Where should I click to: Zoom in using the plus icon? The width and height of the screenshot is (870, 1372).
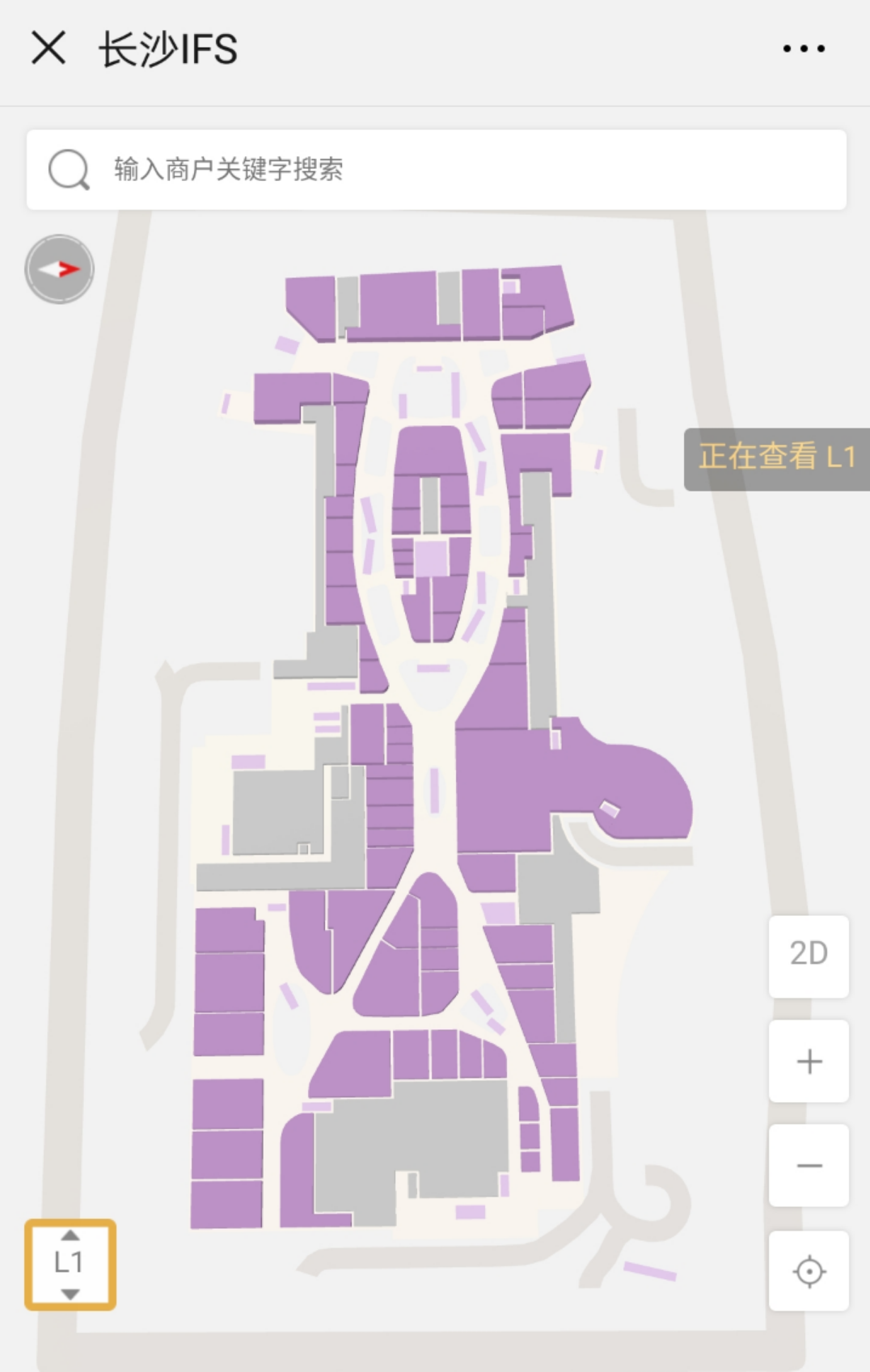click(808, 1061)
